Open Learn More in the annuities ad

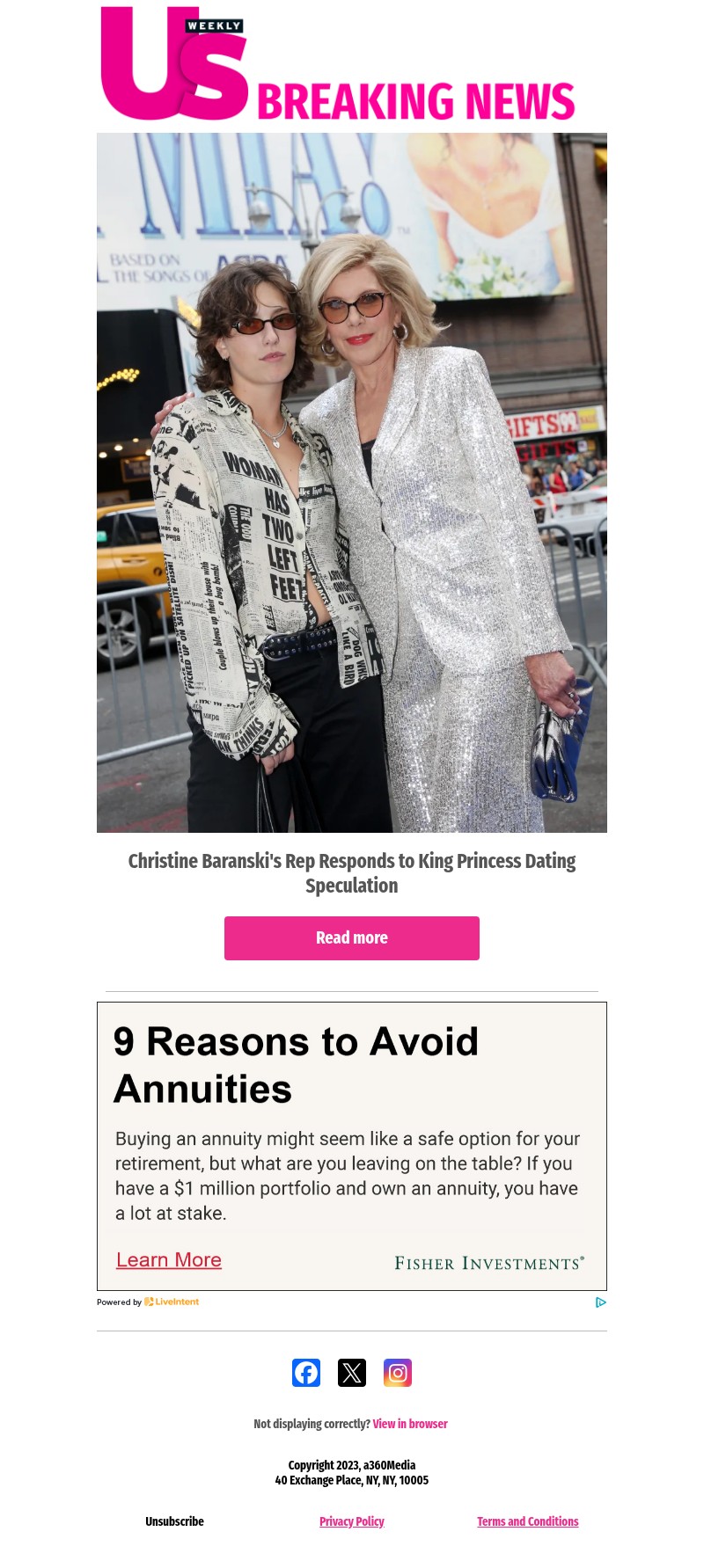tap(169, 1260)
